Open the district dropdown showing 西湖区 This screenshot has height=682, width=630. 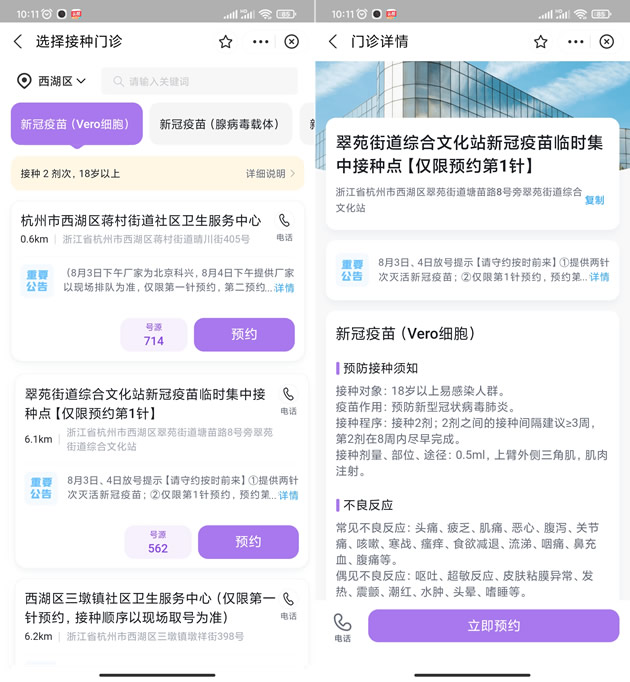pyautogui.click(x=53, y=81)
